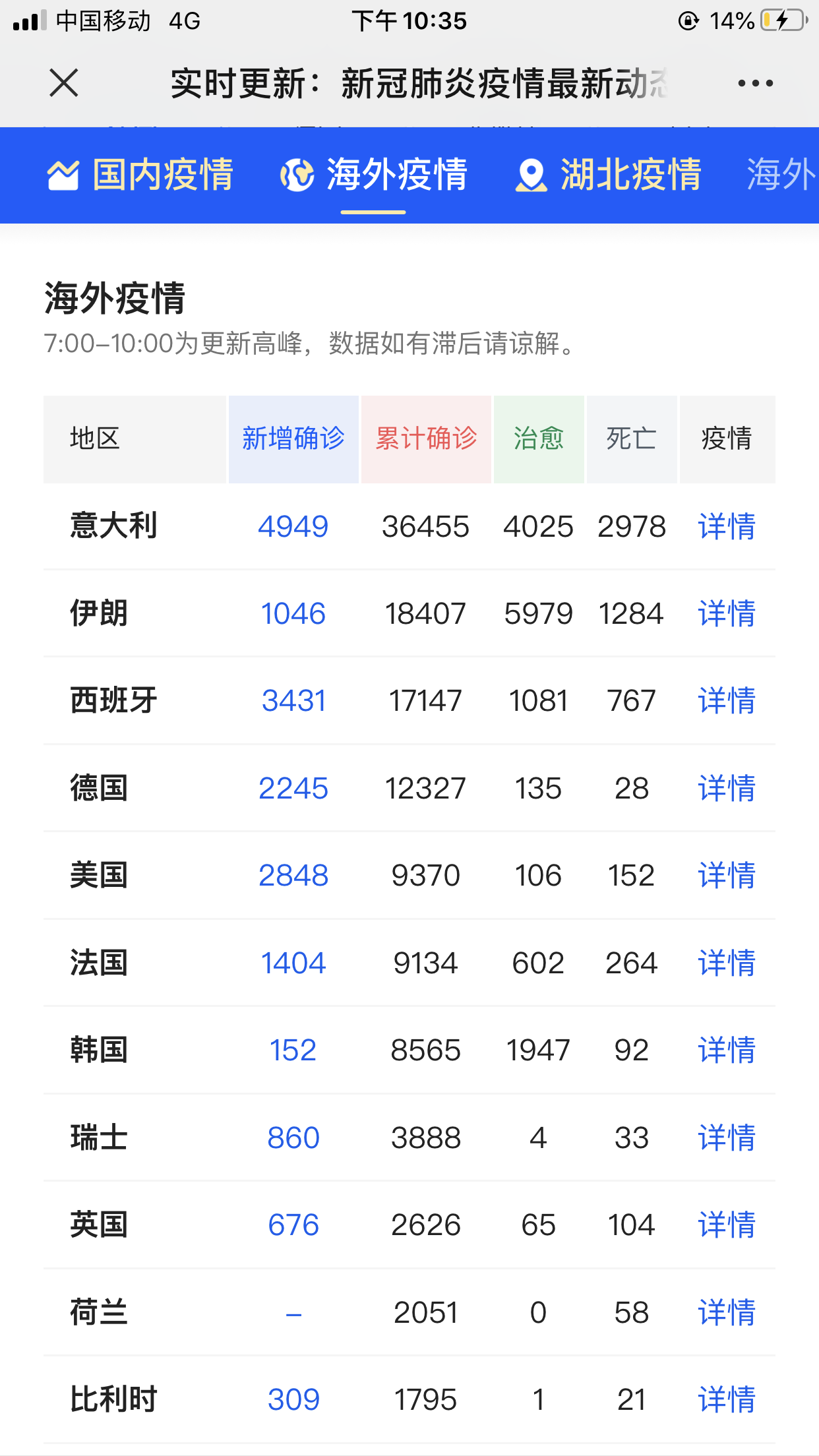819x1456 pixels.
Task: Open the three-dot more options menu
Action: click(x=755, y=84)
